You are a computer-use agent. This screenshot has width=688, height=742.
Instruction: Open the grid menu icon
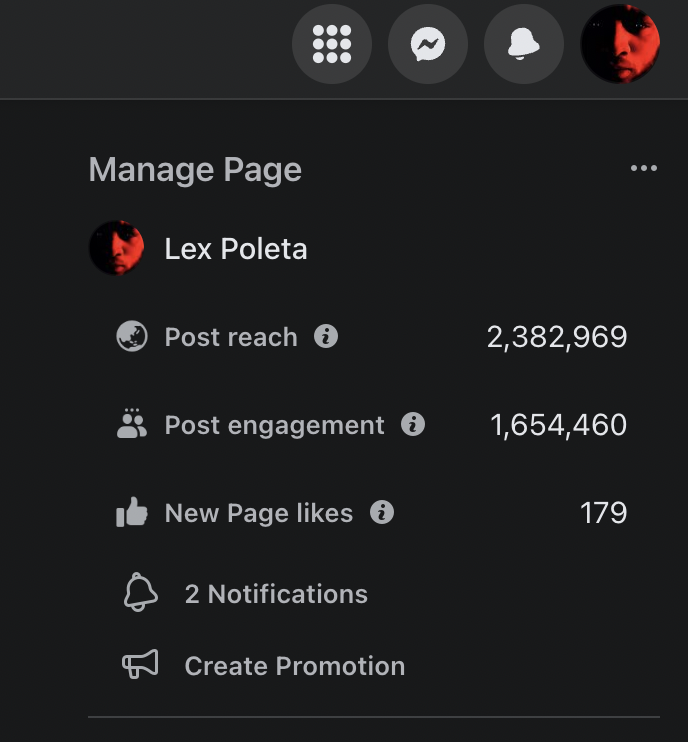point(332,44)
